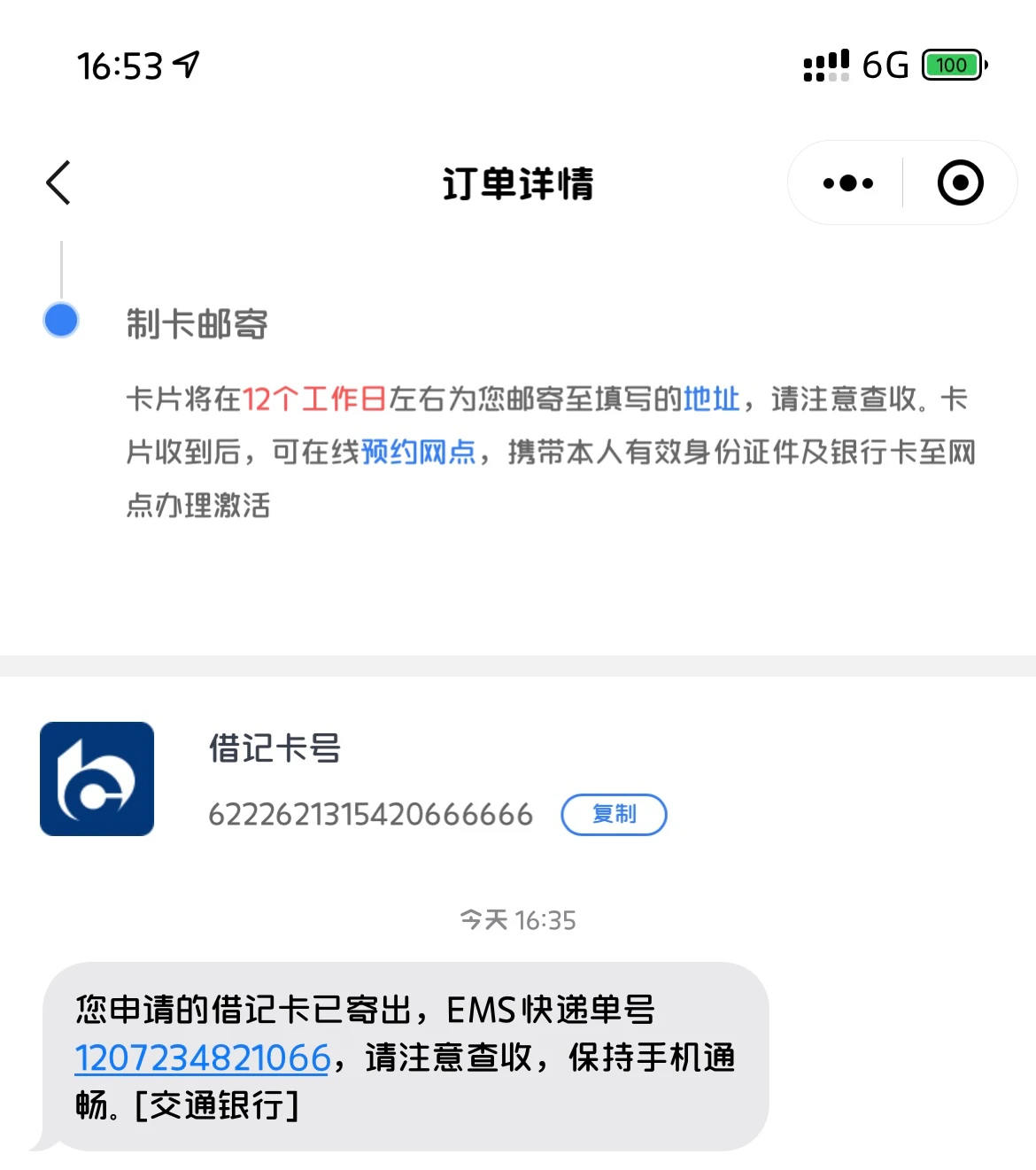Go back from the 订单详情 page
Screen dimensions: 1036x1170
tap(58, 183)
